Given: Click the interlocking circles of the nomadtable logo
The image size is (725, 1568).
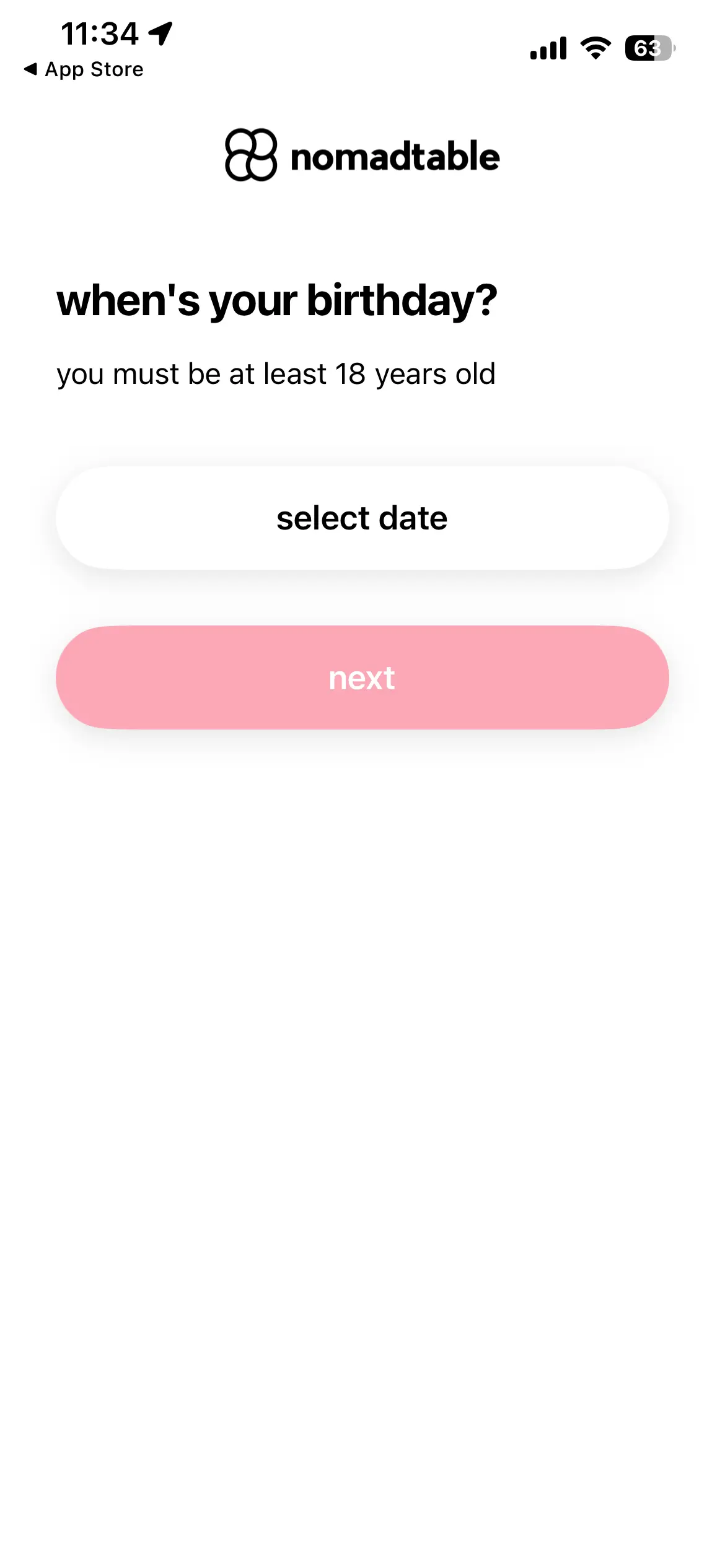Looking at the screenshot, I should click(250, 155).
